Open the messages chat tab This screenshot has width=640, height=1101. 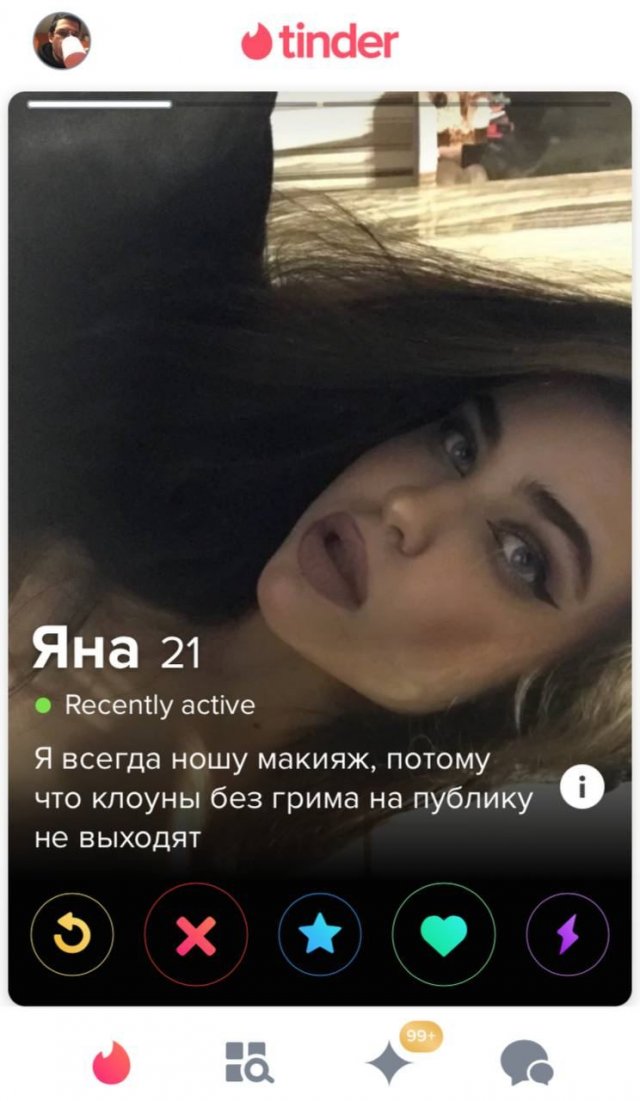(x=527, y=1062)
